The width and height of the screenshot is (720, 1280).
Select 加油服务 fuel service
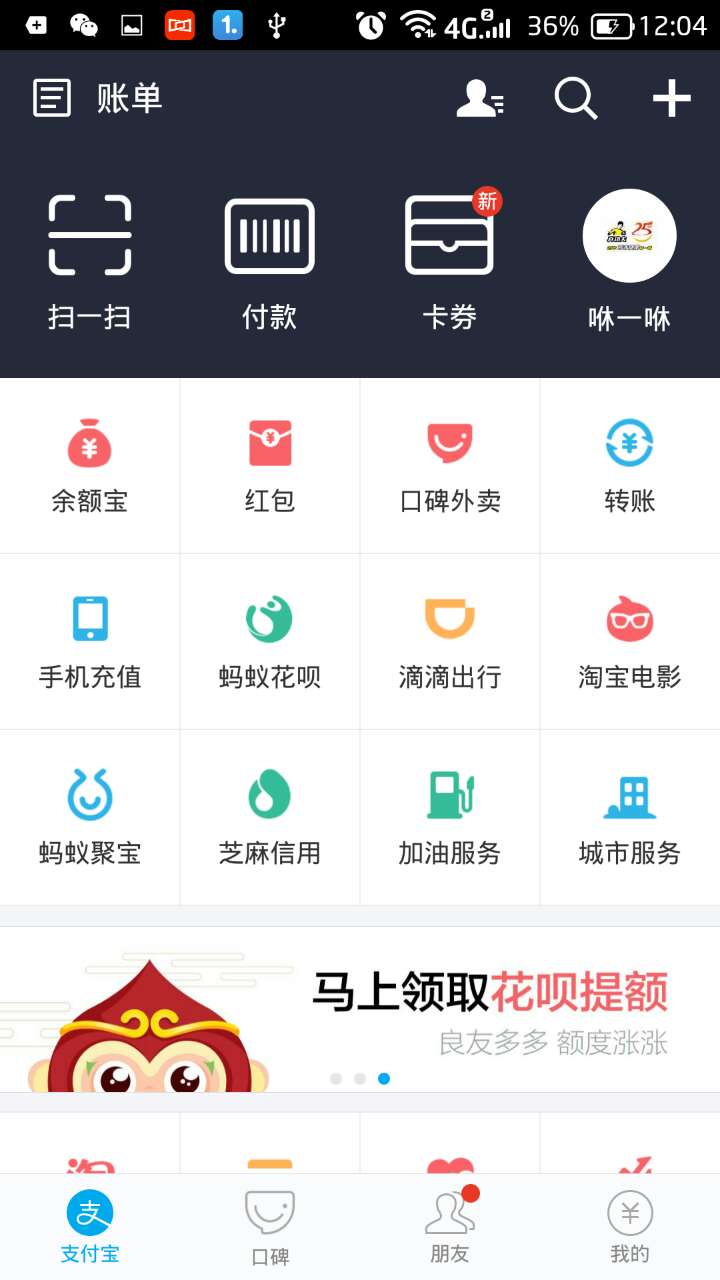point(448,815)
